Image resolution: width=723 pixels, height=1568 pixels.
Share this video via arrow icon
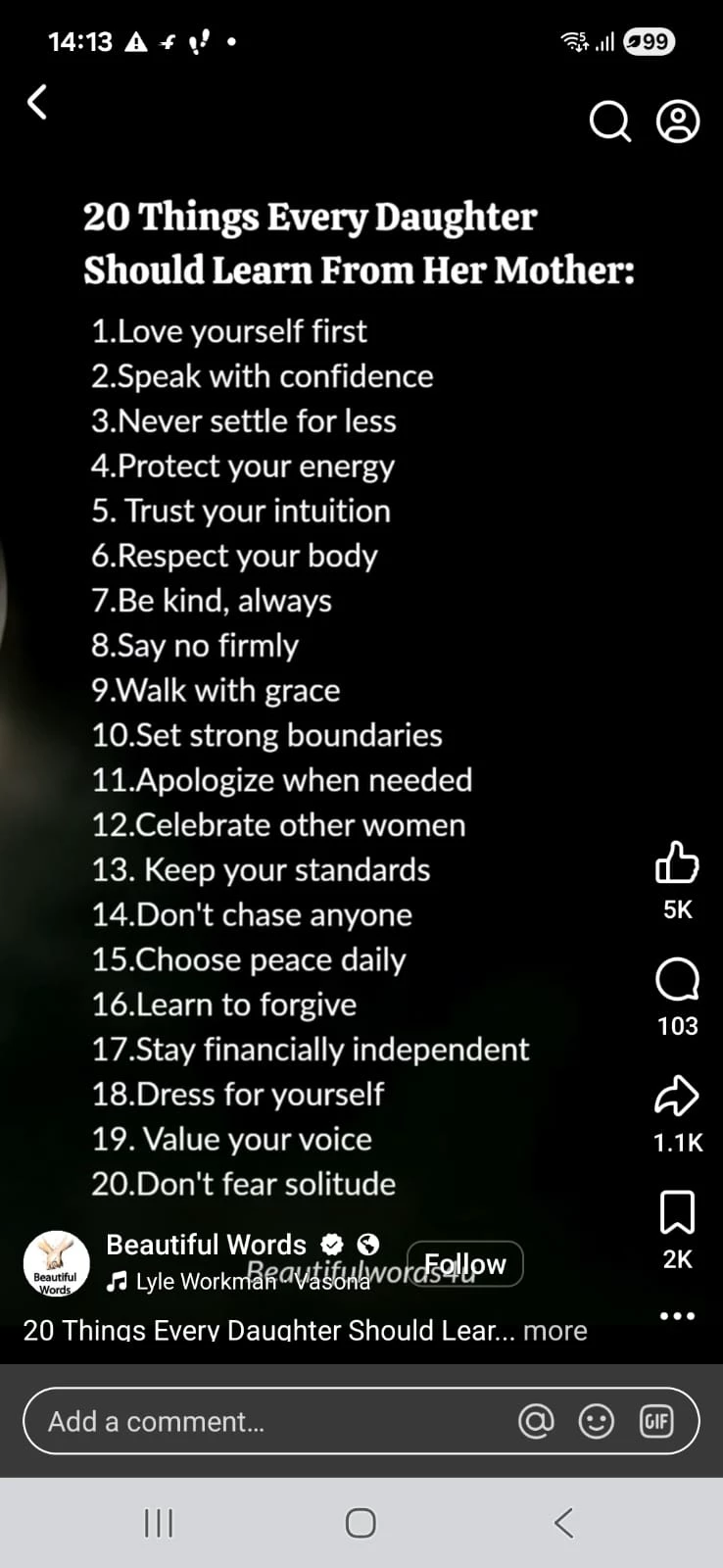coord(677,1097)
